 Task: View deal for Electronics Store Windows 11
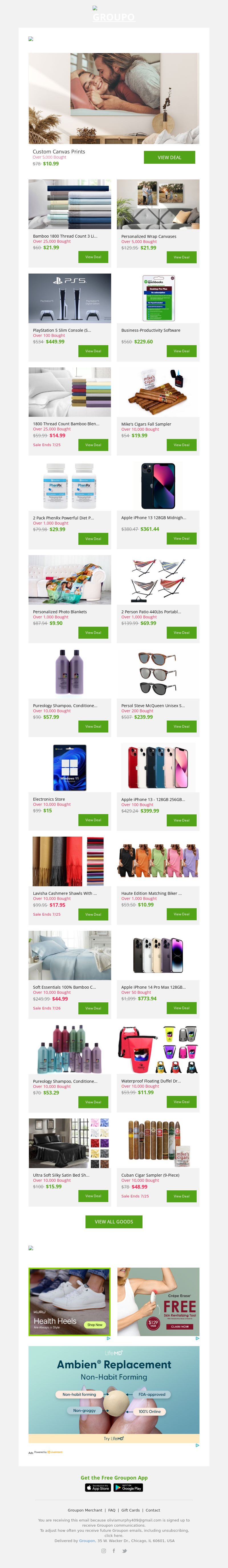[x=93, y=820]
